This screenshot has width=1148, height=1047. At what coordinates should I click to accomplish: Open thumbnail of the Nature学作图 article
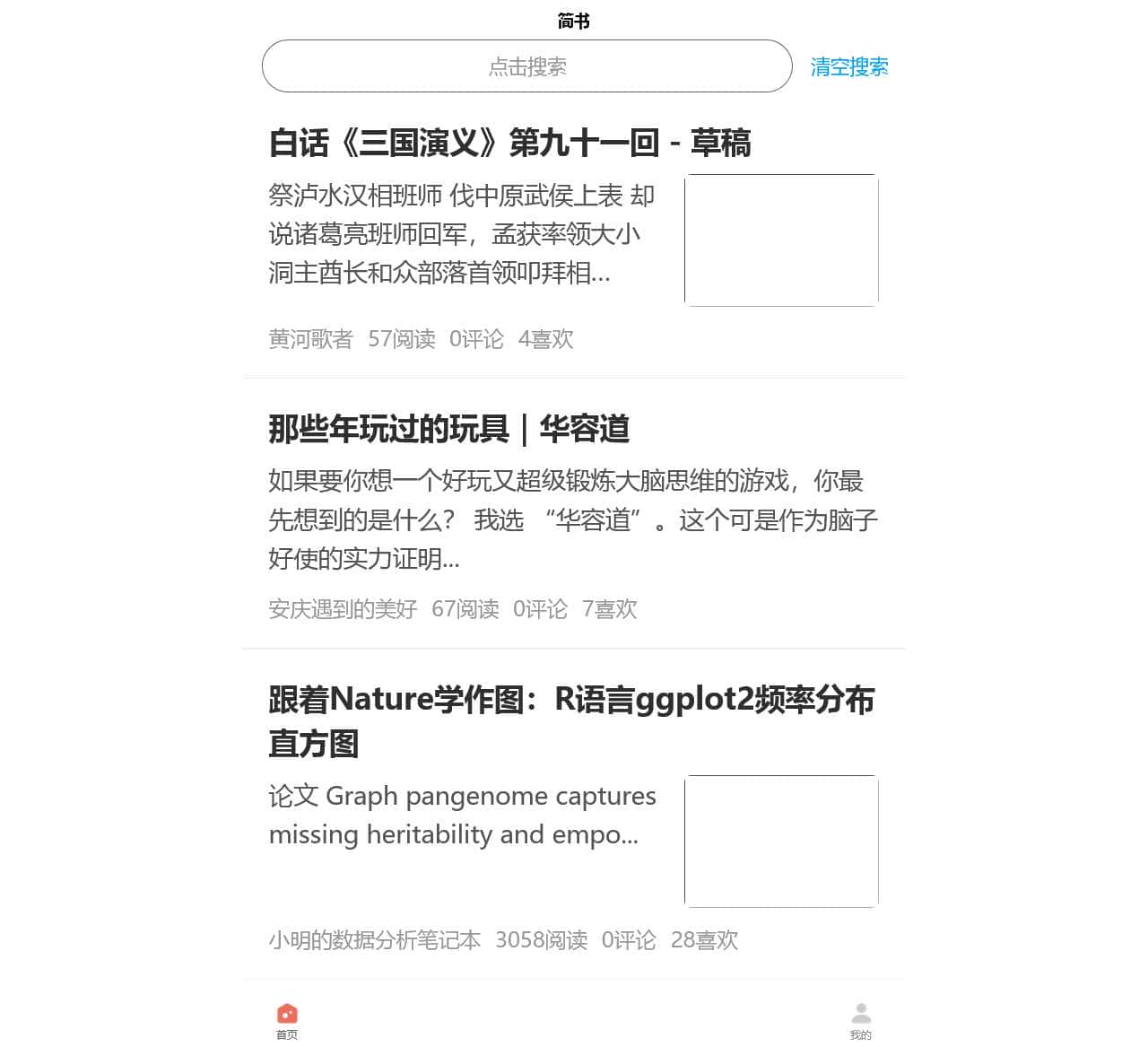(x=781, y=842)
